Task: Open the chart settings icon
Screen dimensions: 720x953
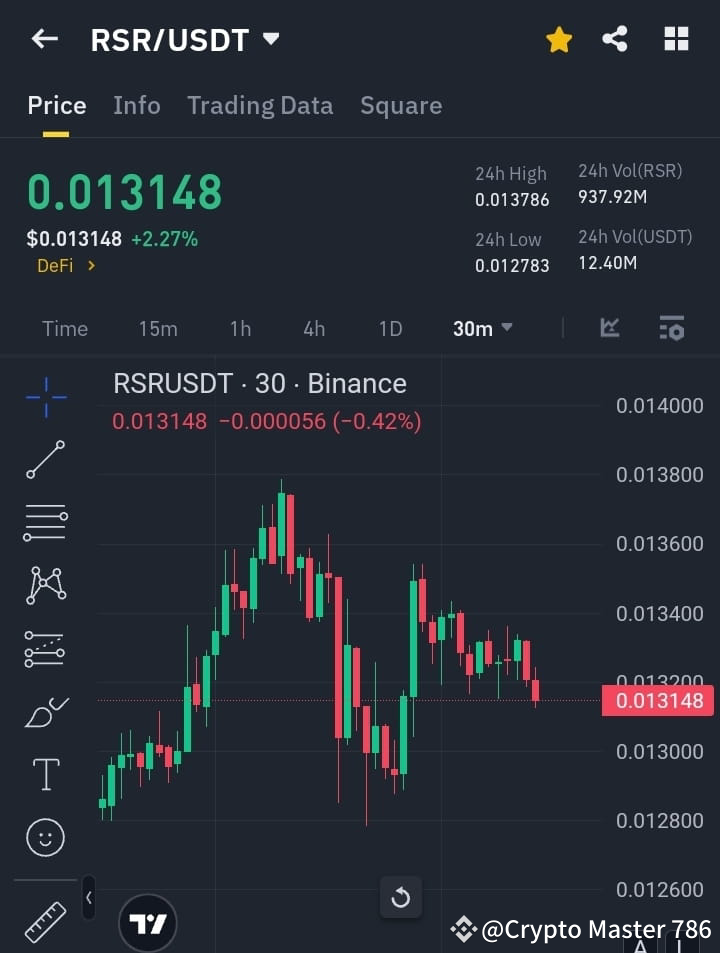Action: (671, 328)
